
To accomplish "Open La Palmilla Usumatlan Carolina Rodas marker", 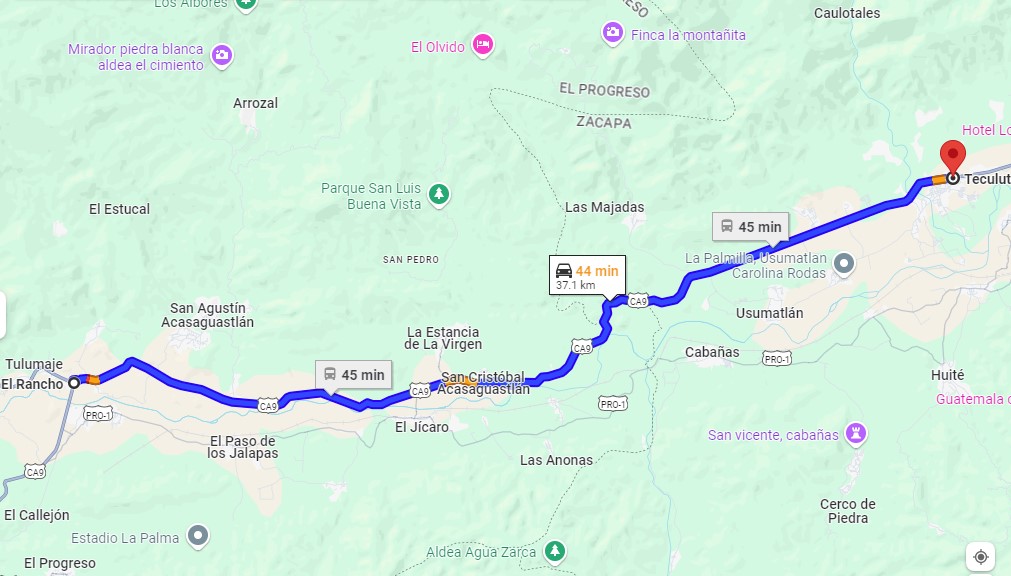I will pos(844,264).
